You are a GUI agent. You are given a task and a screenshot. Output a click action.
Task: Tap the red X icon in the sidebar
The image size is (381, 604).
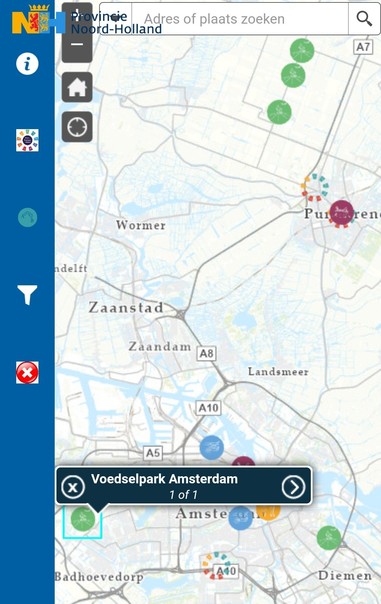click(x=27, y=372)
